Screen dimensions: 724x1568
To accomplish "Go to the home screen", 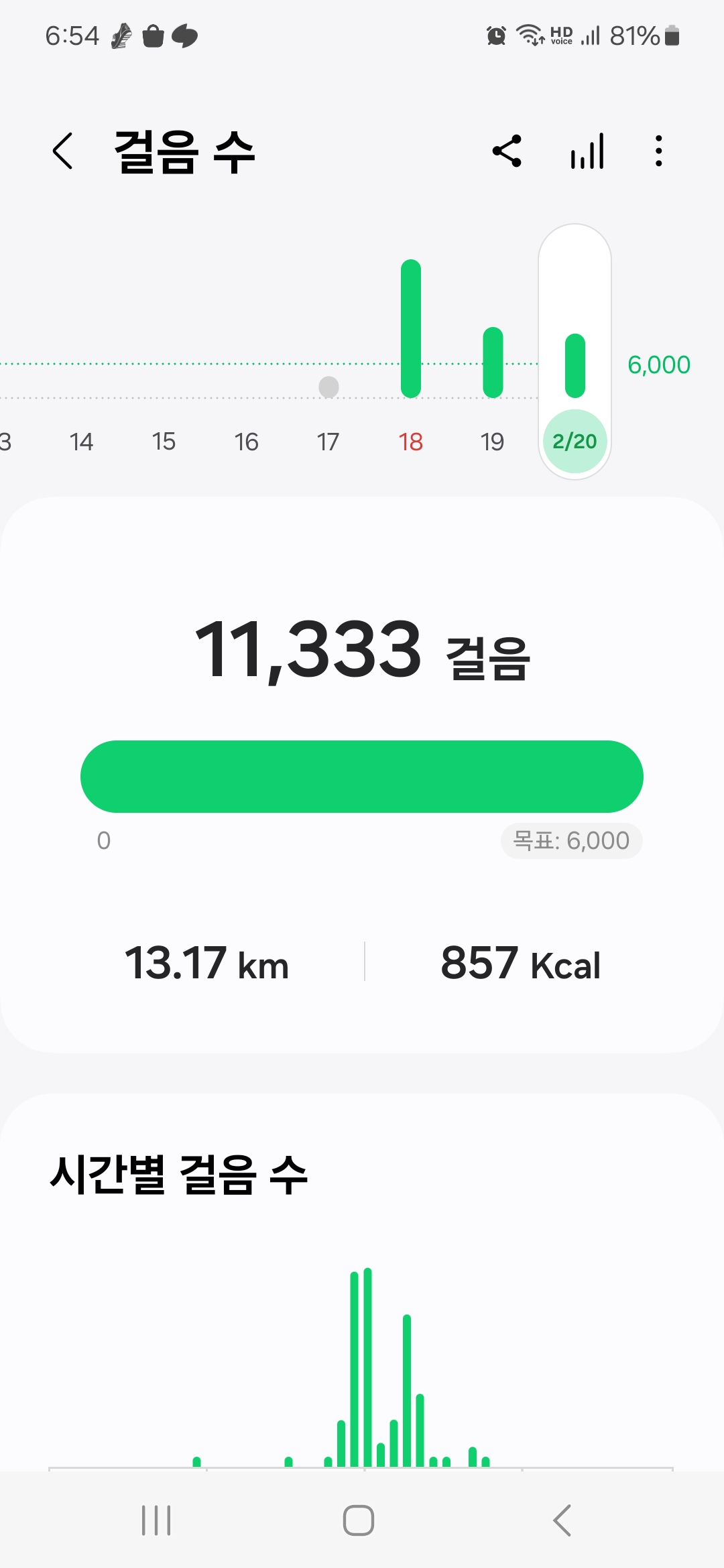I will (359, 1520).
